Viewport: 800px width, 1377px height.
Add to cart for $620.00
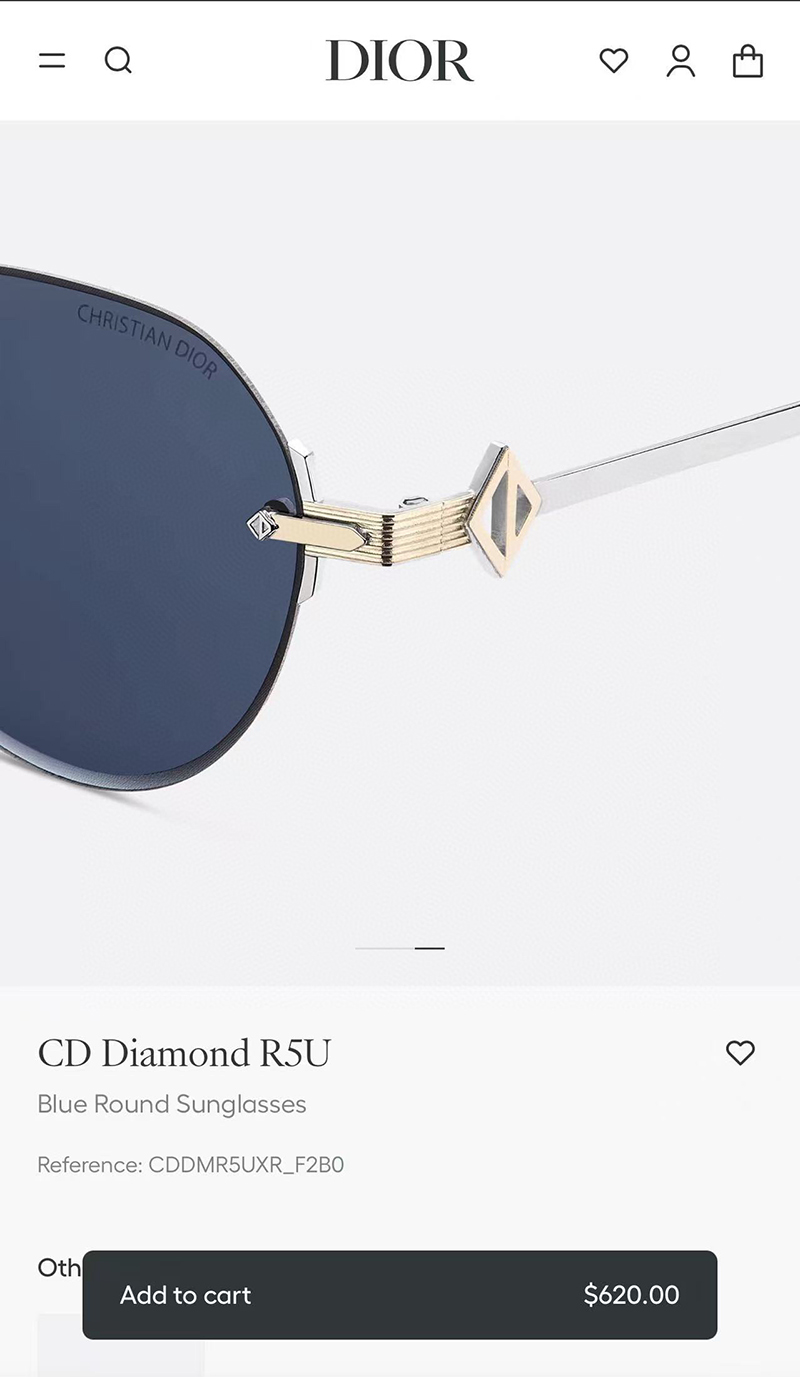(x=399, y=1294)
